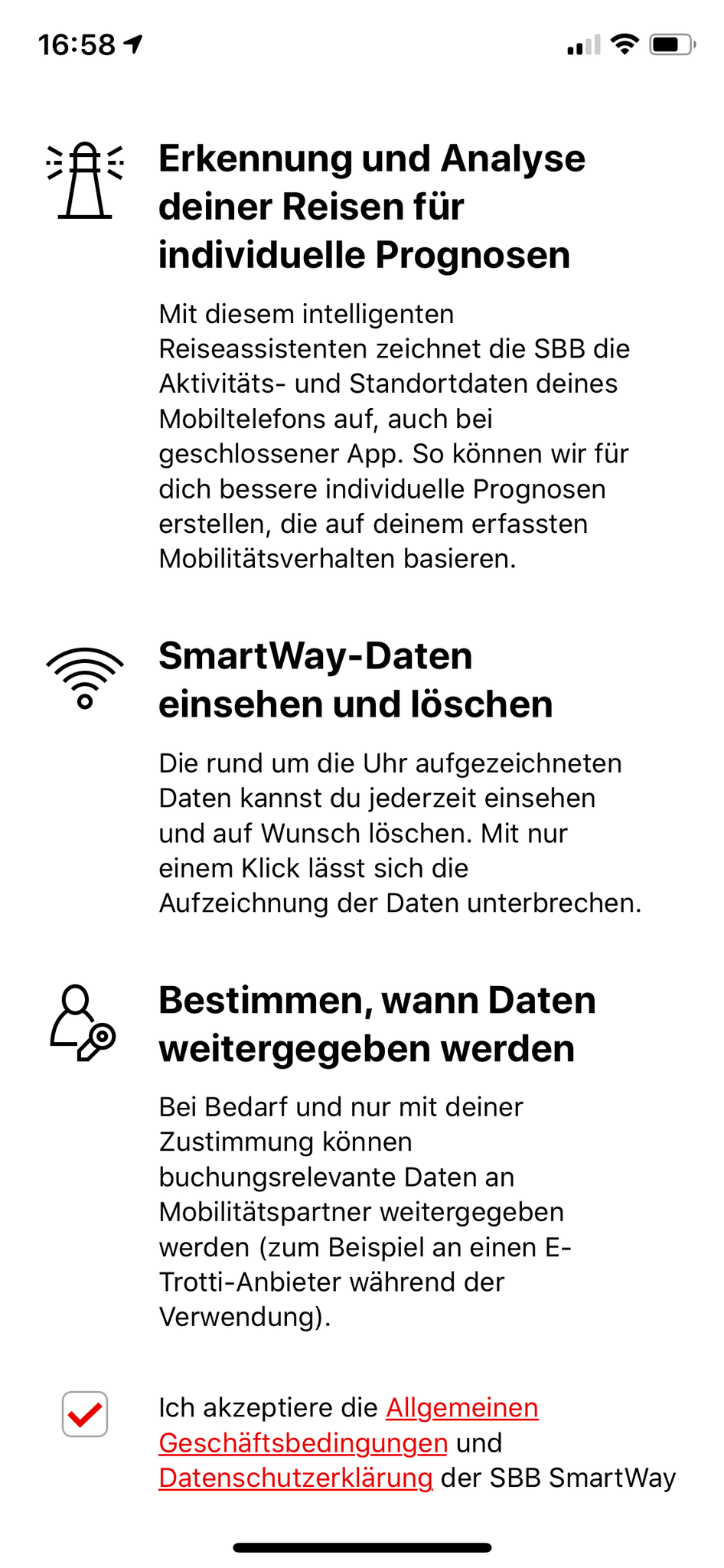
Task: Uncheck the terms acceptance checkbox
Action: pyautogui.click(x=85, y=1414)
